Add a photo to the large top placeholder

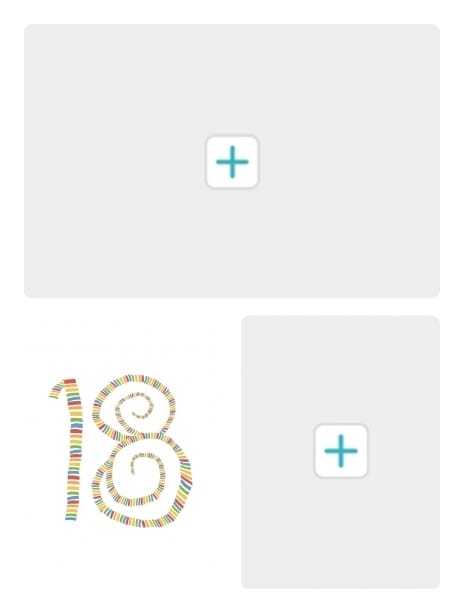[232, 162]
